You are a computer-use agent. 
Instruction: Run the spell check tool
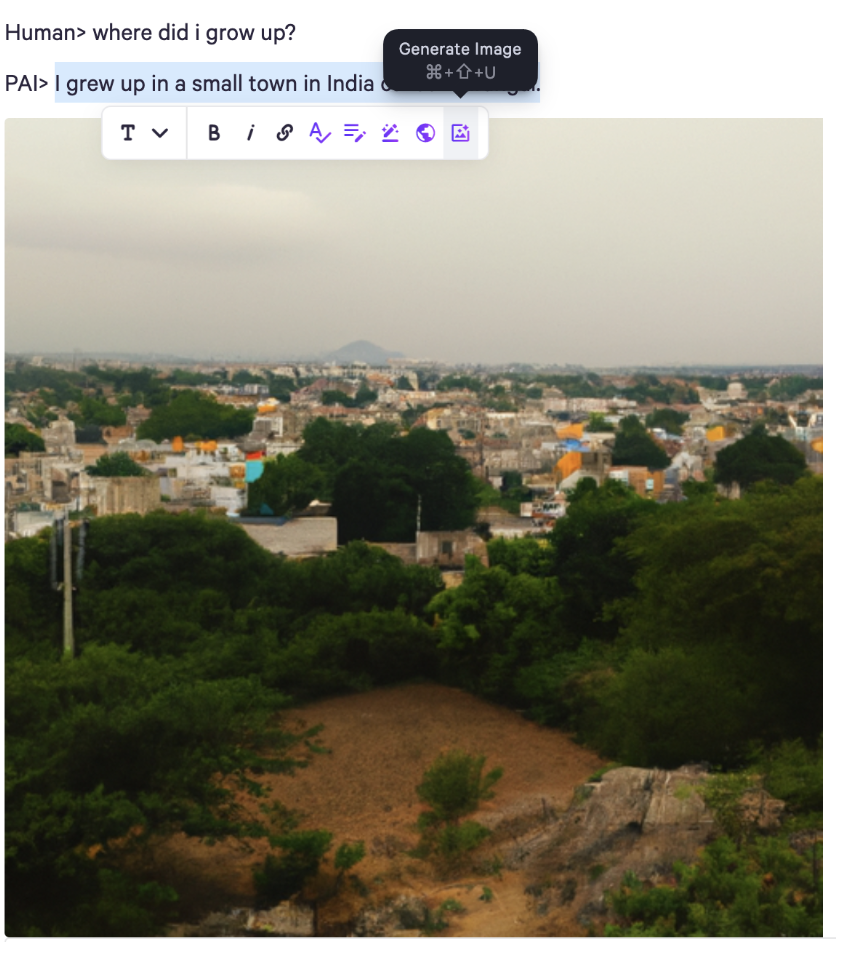click(x=319, y=133)
